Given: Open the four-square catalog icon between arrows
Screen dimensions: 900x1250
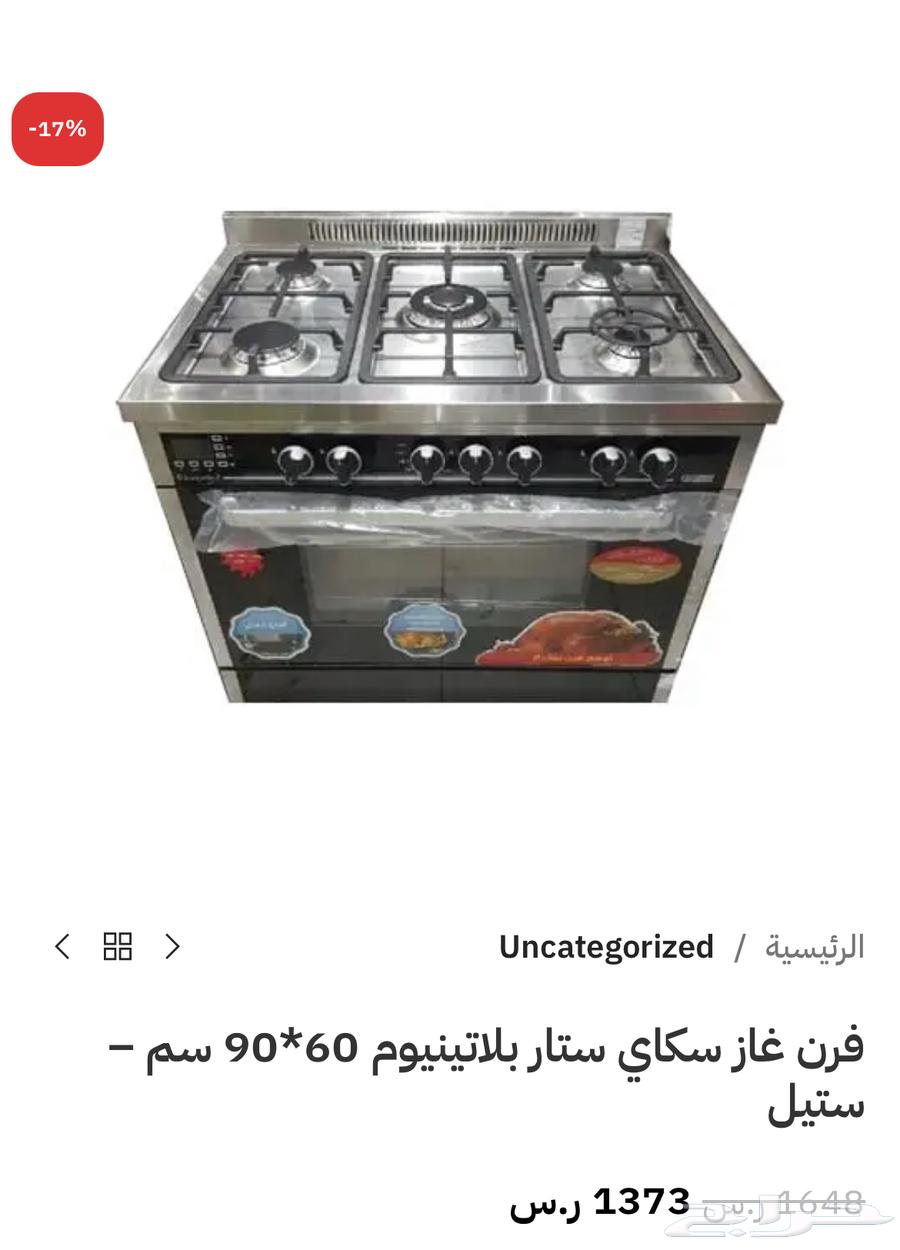Looking at the screenshot, I should [x=116, y=944].
